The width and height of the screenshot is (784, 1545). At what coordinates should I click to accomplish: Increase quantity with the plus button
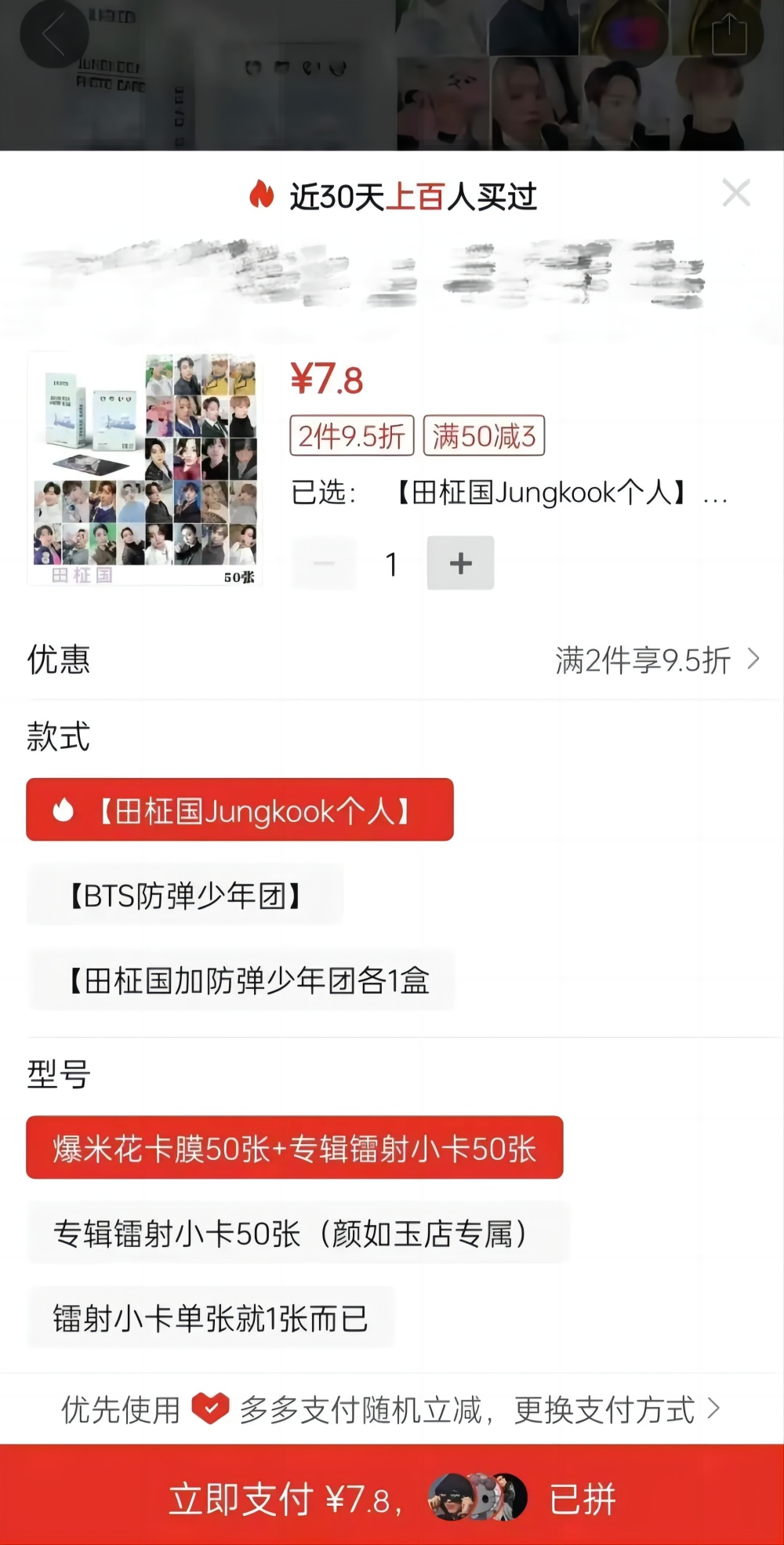point(460,563)
